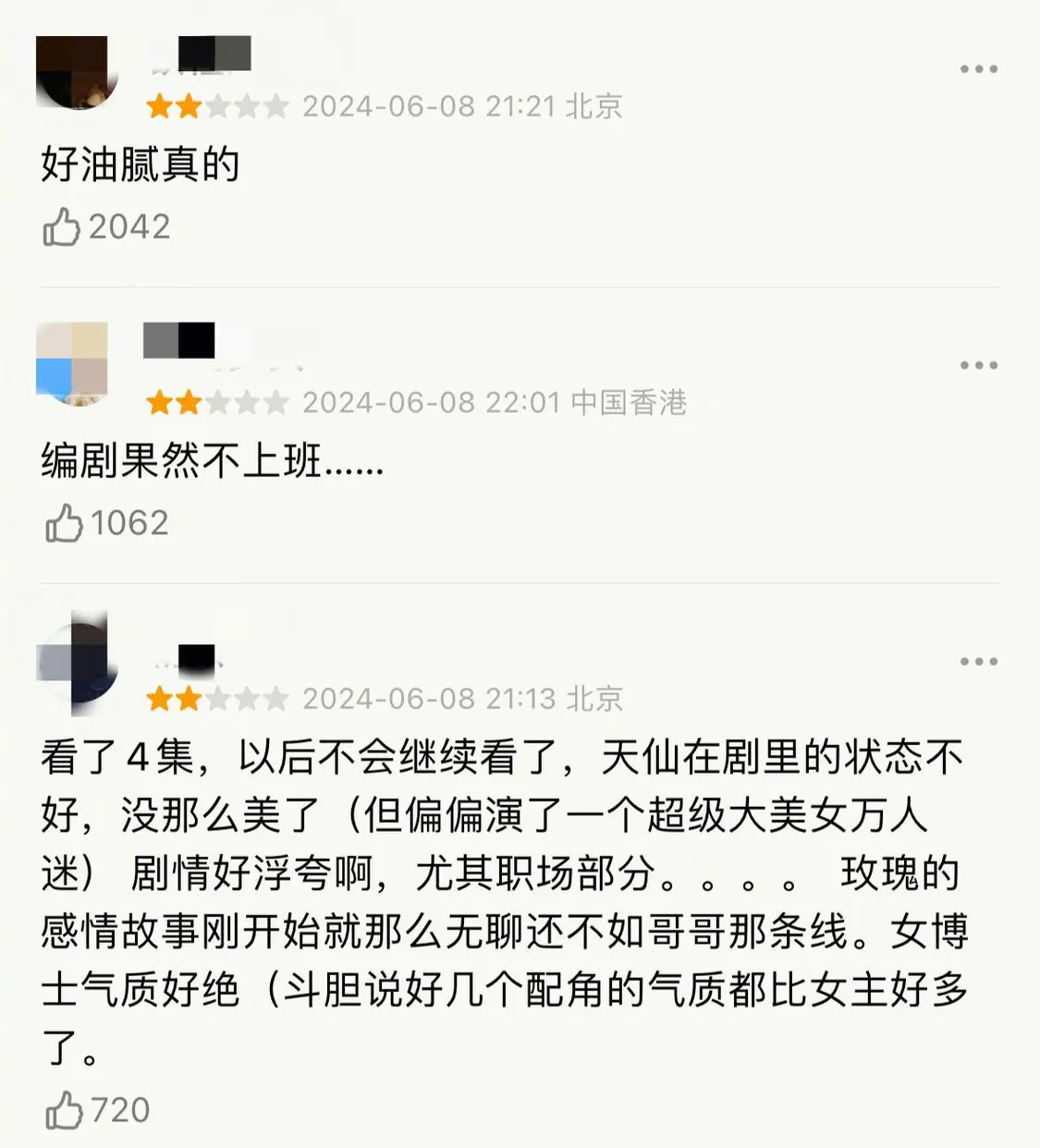Image resolution: width=1040 pixels, height=1148 pixels.
Task: Open overflow menu on "好油腻真的" review
Action: click(x=978, y=69)
